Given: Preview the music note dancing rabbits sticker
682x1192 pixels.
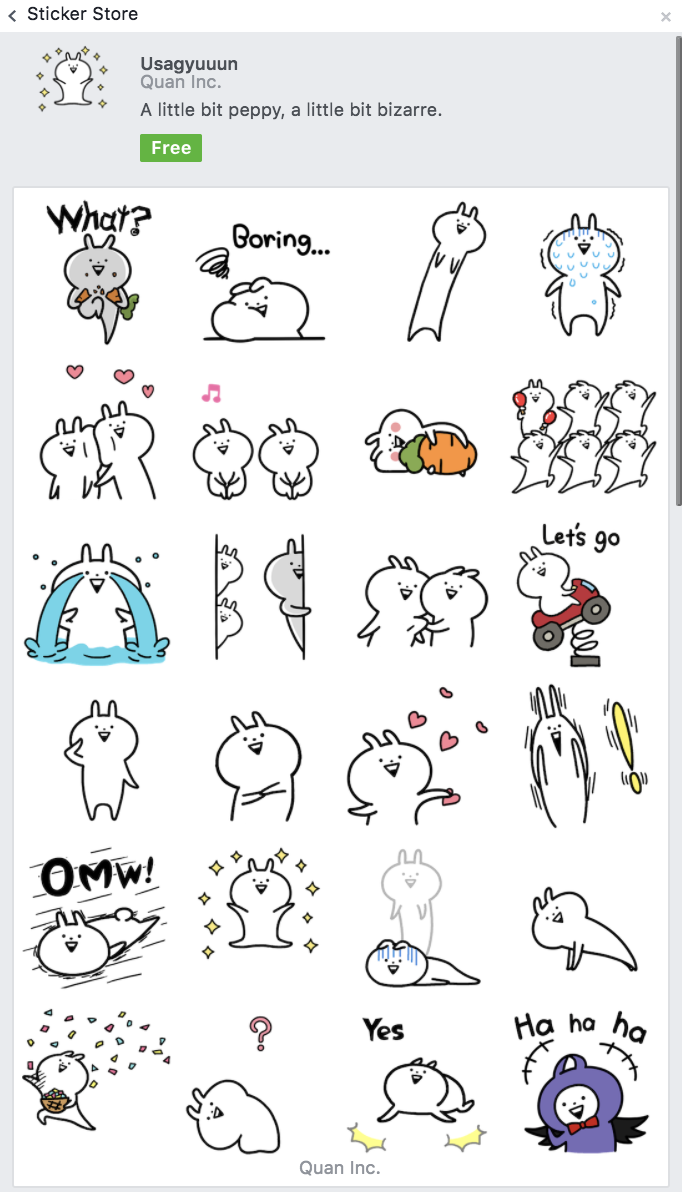Looking at the screenshot, I should [256, 441].
